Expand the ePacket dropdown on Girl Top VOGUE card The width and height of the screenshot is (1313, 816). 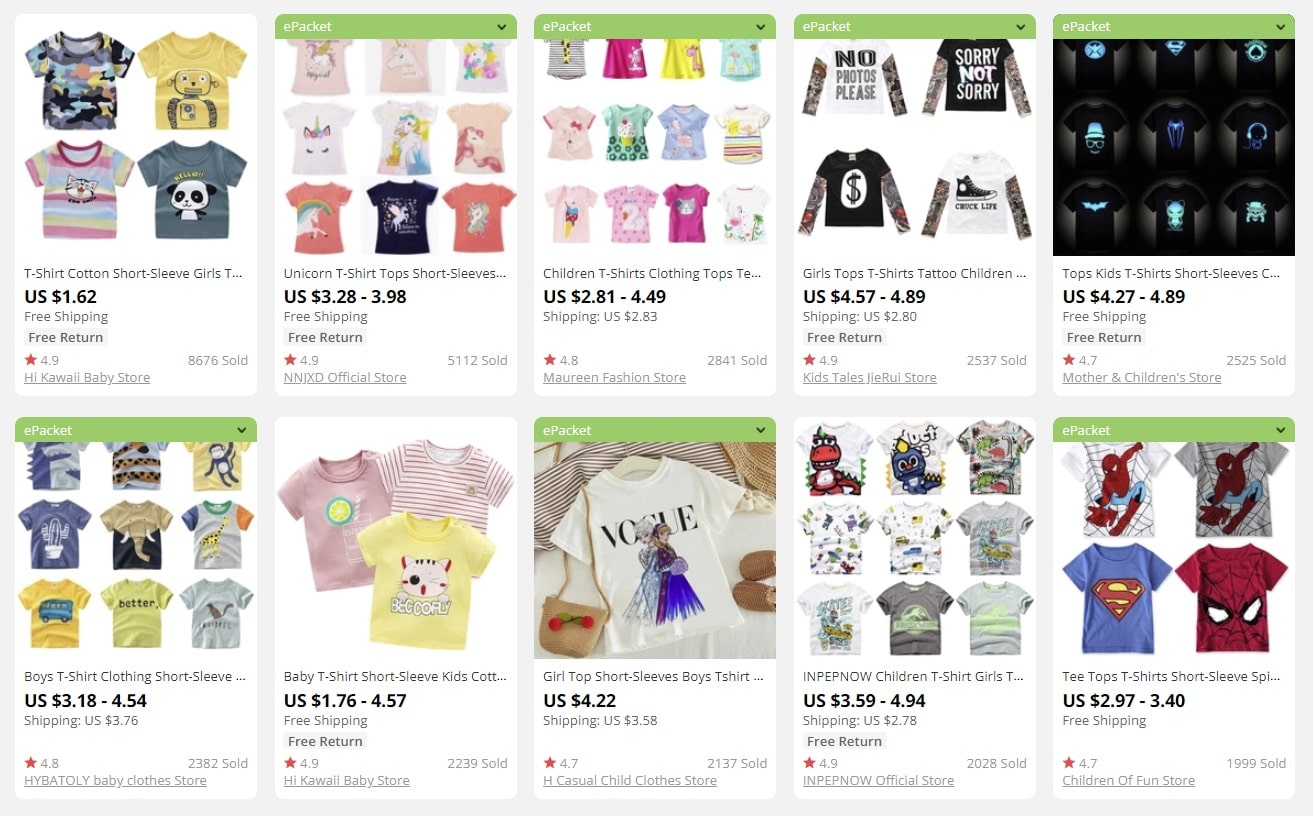tap(761, 431)
